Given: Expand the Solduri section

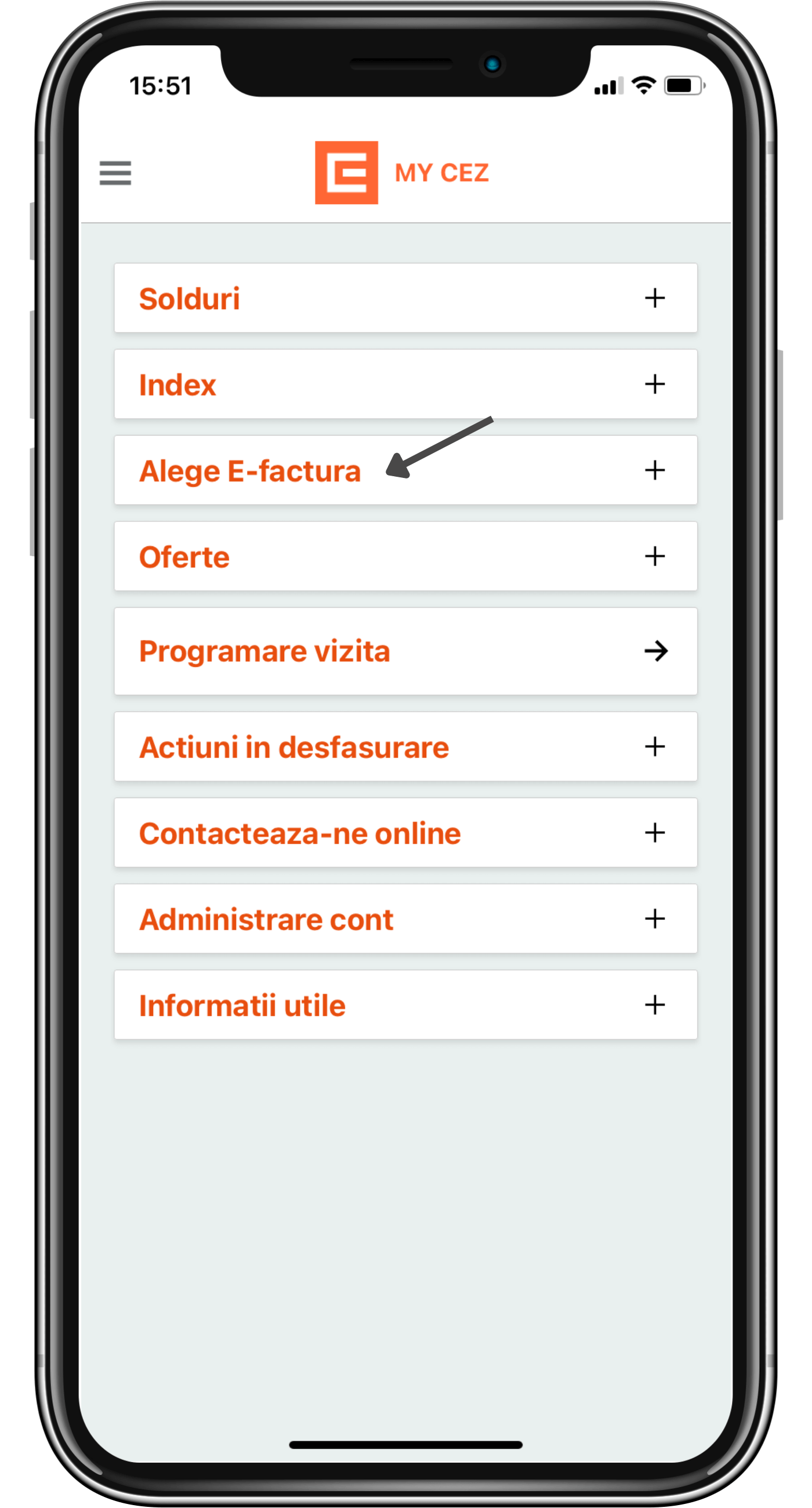Looking at the screenshot, I should [x=405, y=298].
